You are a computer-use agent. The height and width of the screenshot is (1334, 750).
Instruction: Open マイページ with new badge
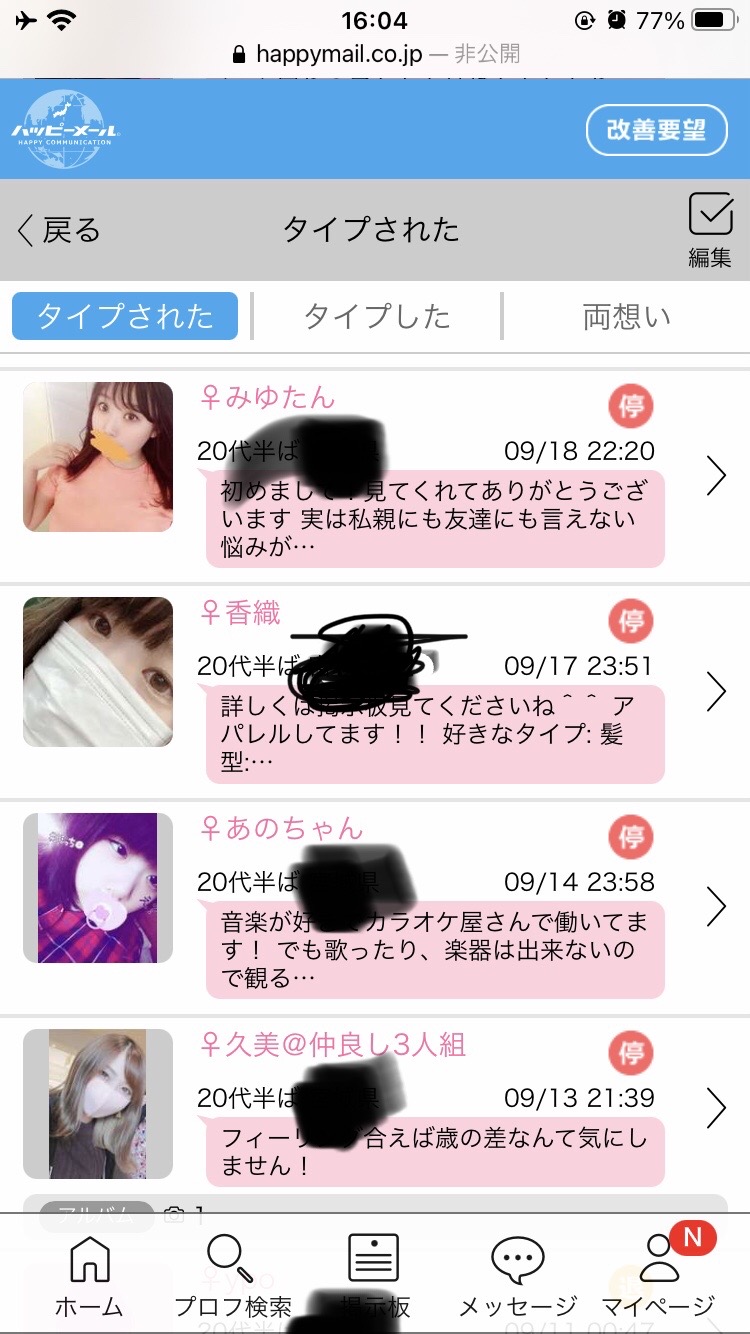(659, 1276)
